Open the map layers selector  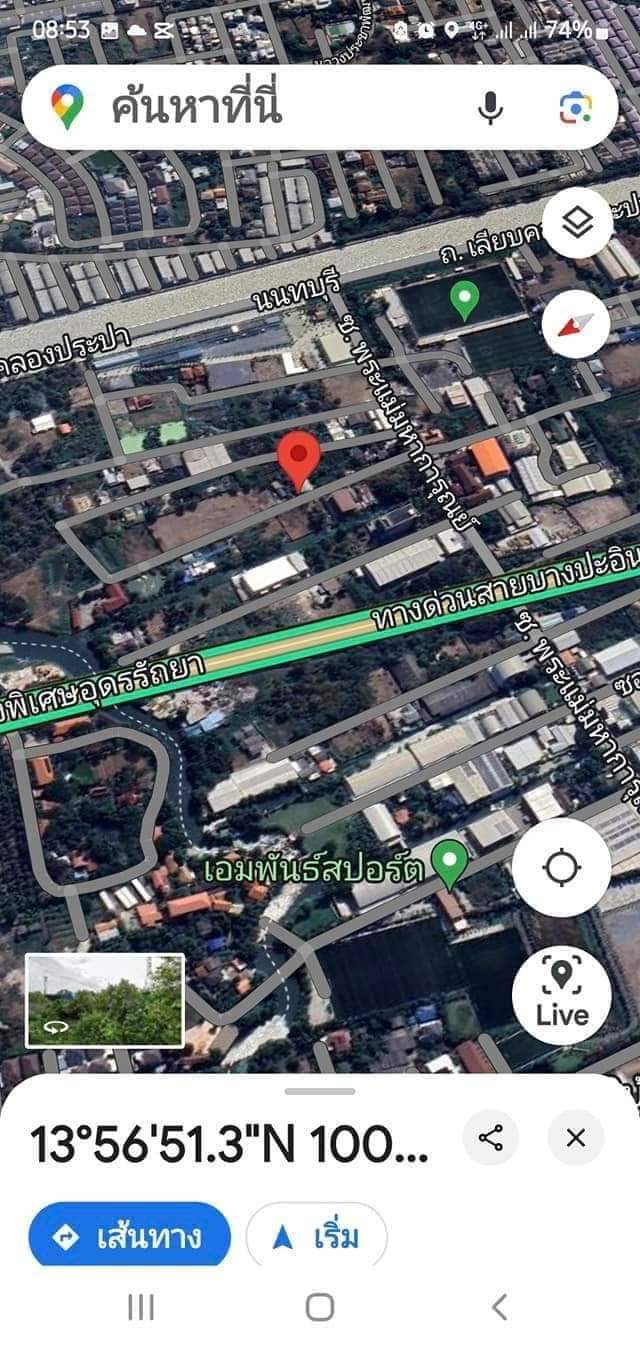click(577, 224)
